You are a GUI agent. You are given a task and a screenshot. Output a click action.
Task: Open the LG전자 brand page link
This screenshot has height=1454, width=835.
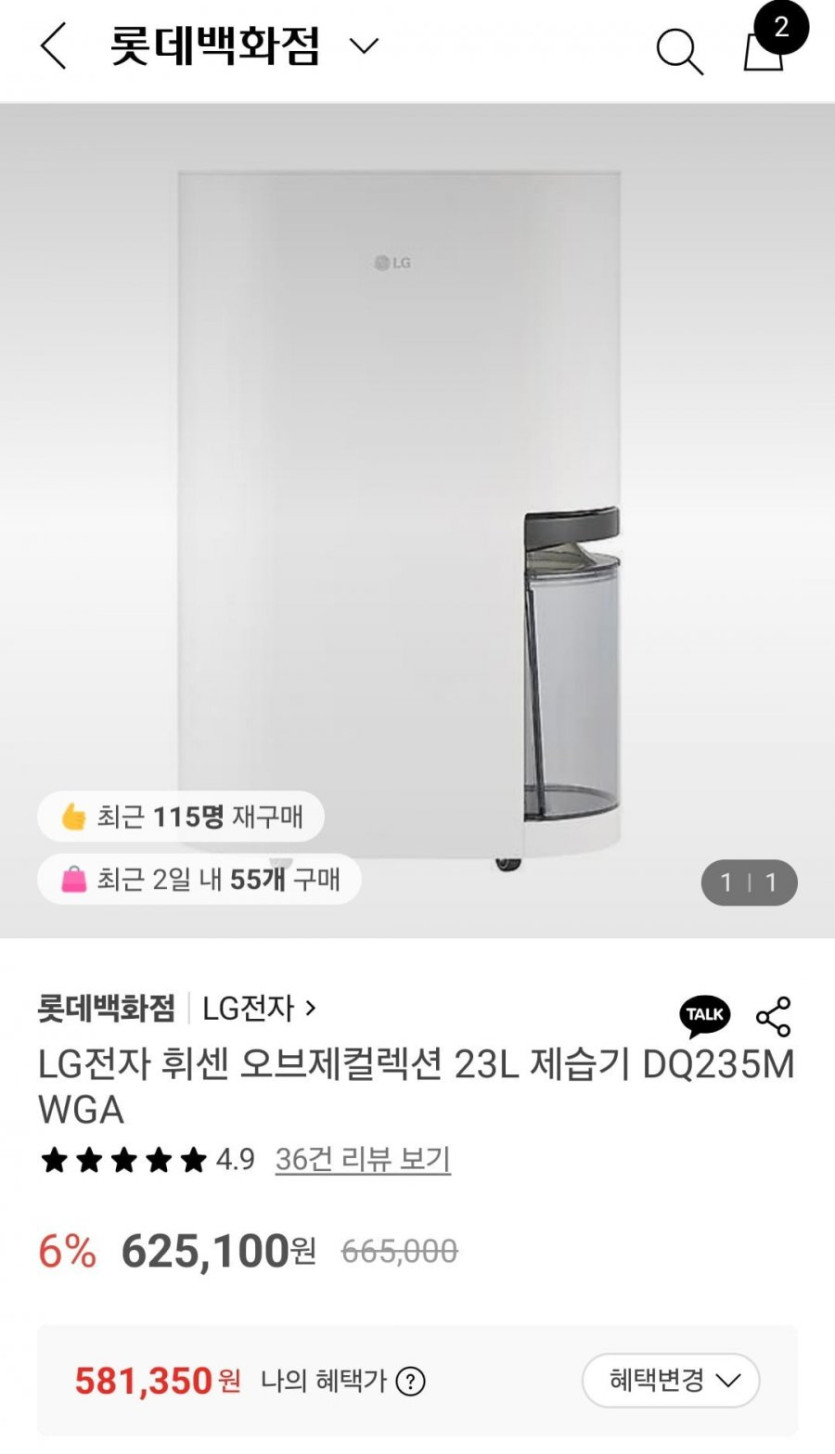[259, 1008]
